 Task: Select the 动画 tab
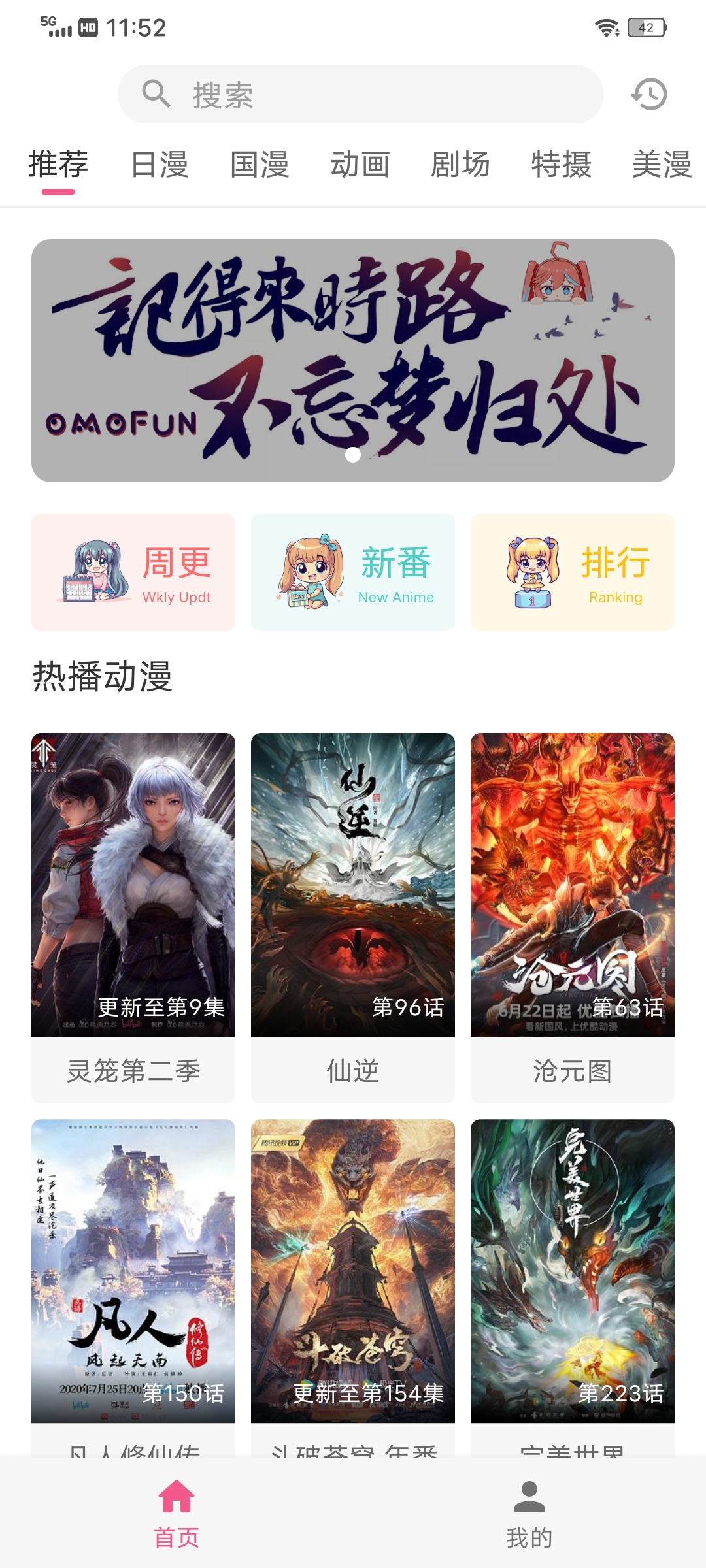pos(360,164)
